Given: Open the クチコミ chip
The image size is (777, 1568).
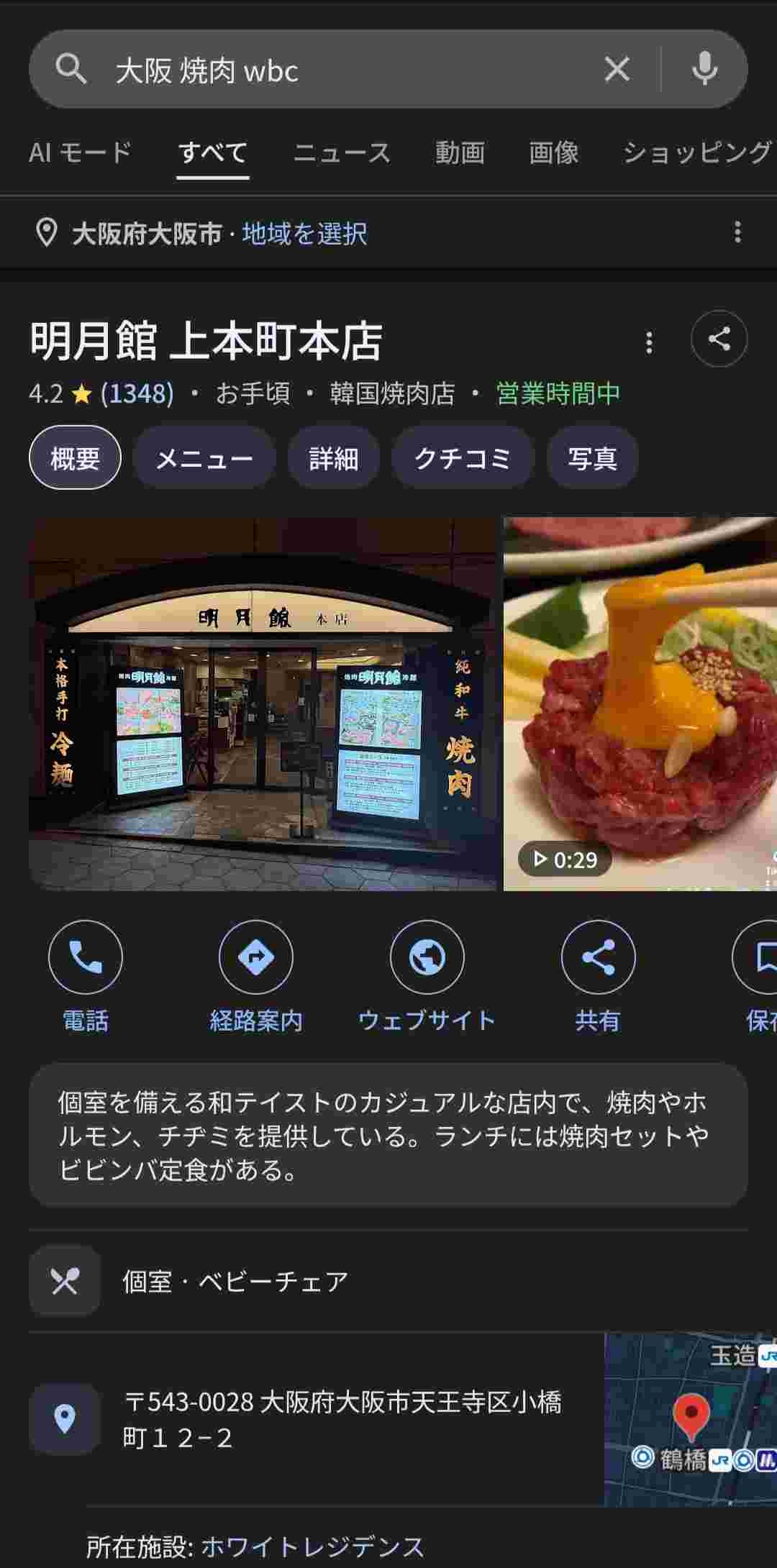Looking at the screenshot, I should tap(462, 458).
